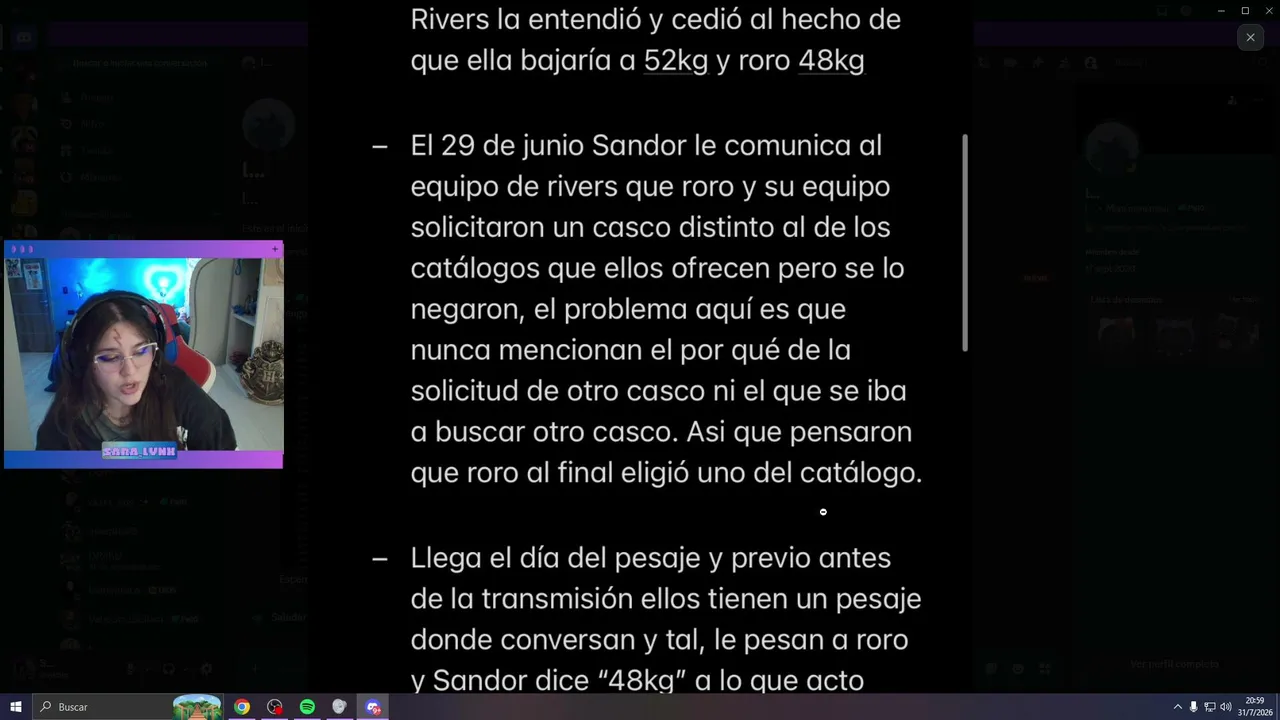Minimize the Discord window
Viewport: 1280px width, 720px height.
1221,10
